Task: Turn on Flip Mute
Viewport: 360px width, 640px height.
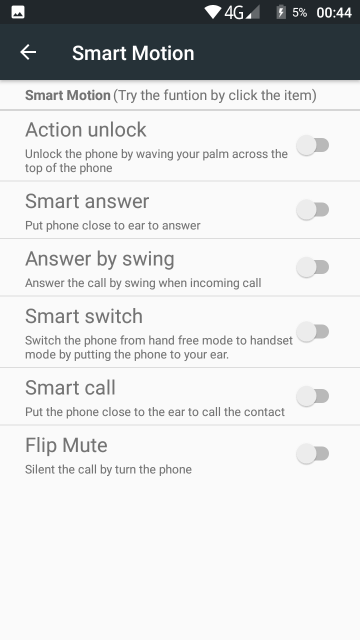Action: (x=313, y=453)
